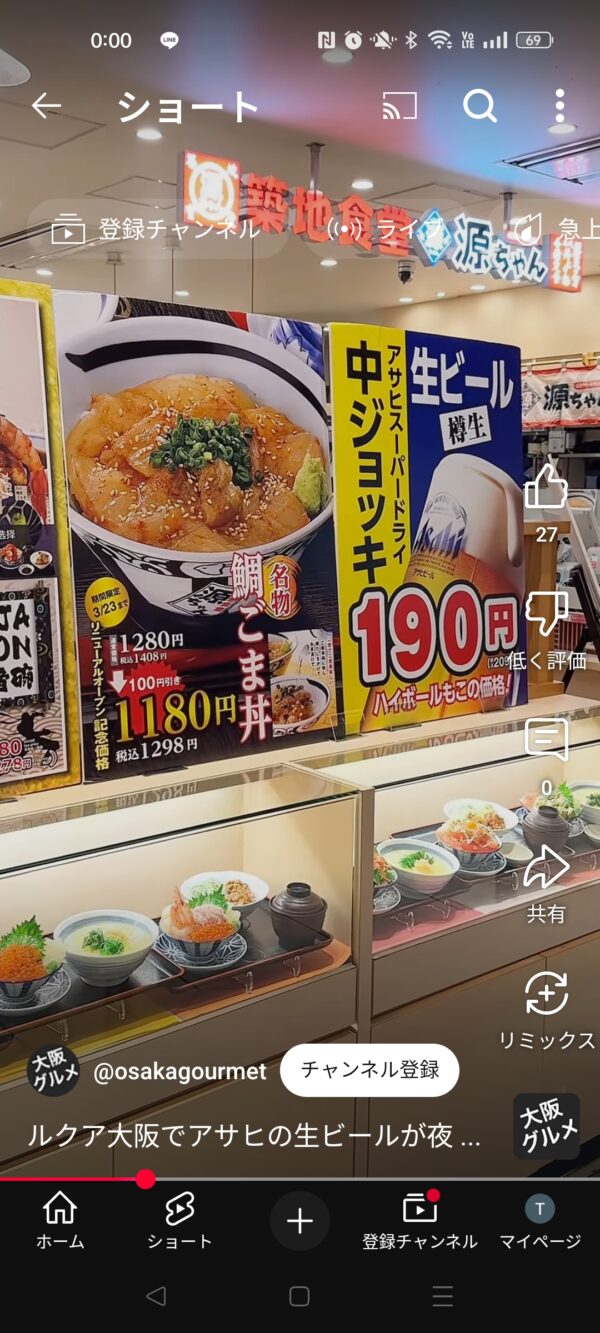Share this short via 共有
This screenshot has width=600, height=1333.
click(x=546, y=868)
